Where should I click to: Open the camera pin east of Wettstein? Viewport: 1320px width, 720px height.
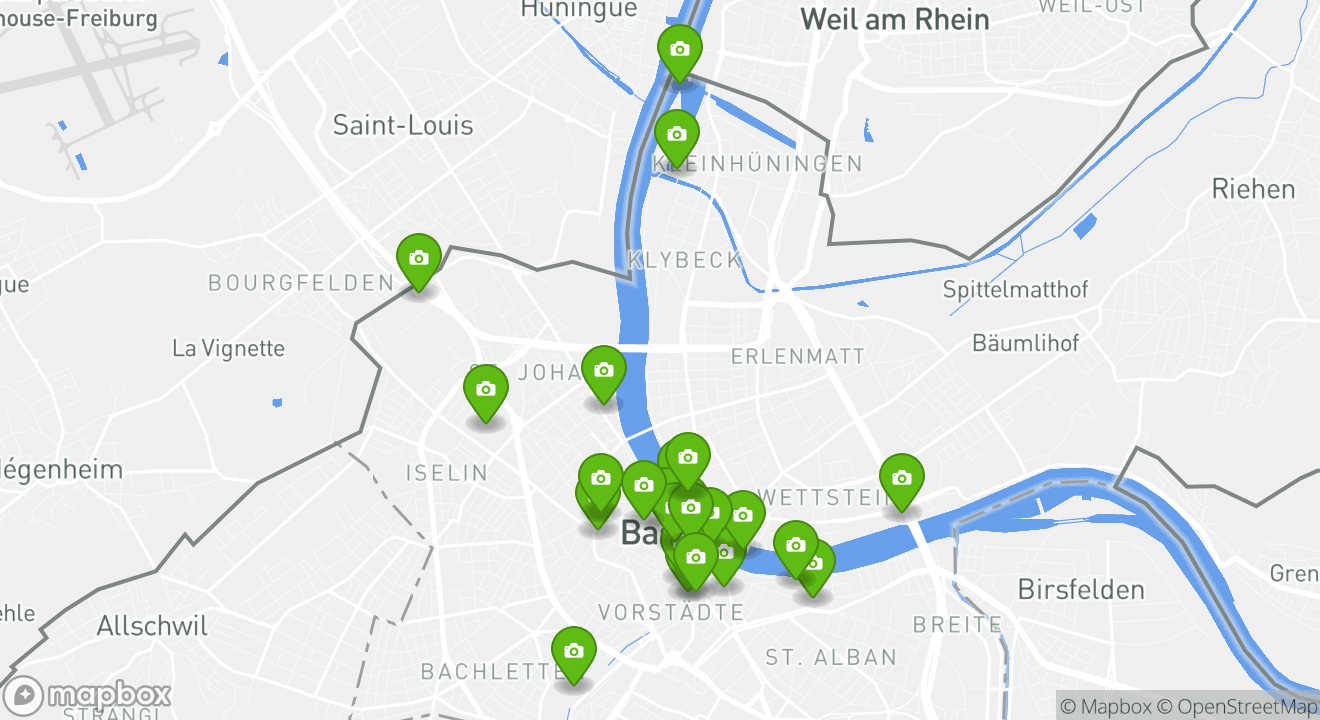901,478
